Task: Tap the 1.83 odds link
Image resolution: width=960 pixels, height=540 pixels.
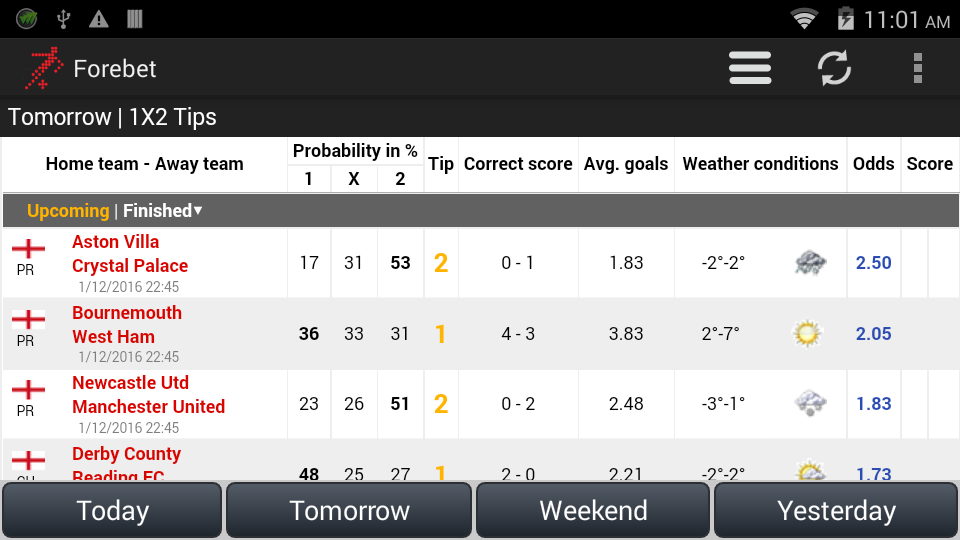Action: (873, 403)
